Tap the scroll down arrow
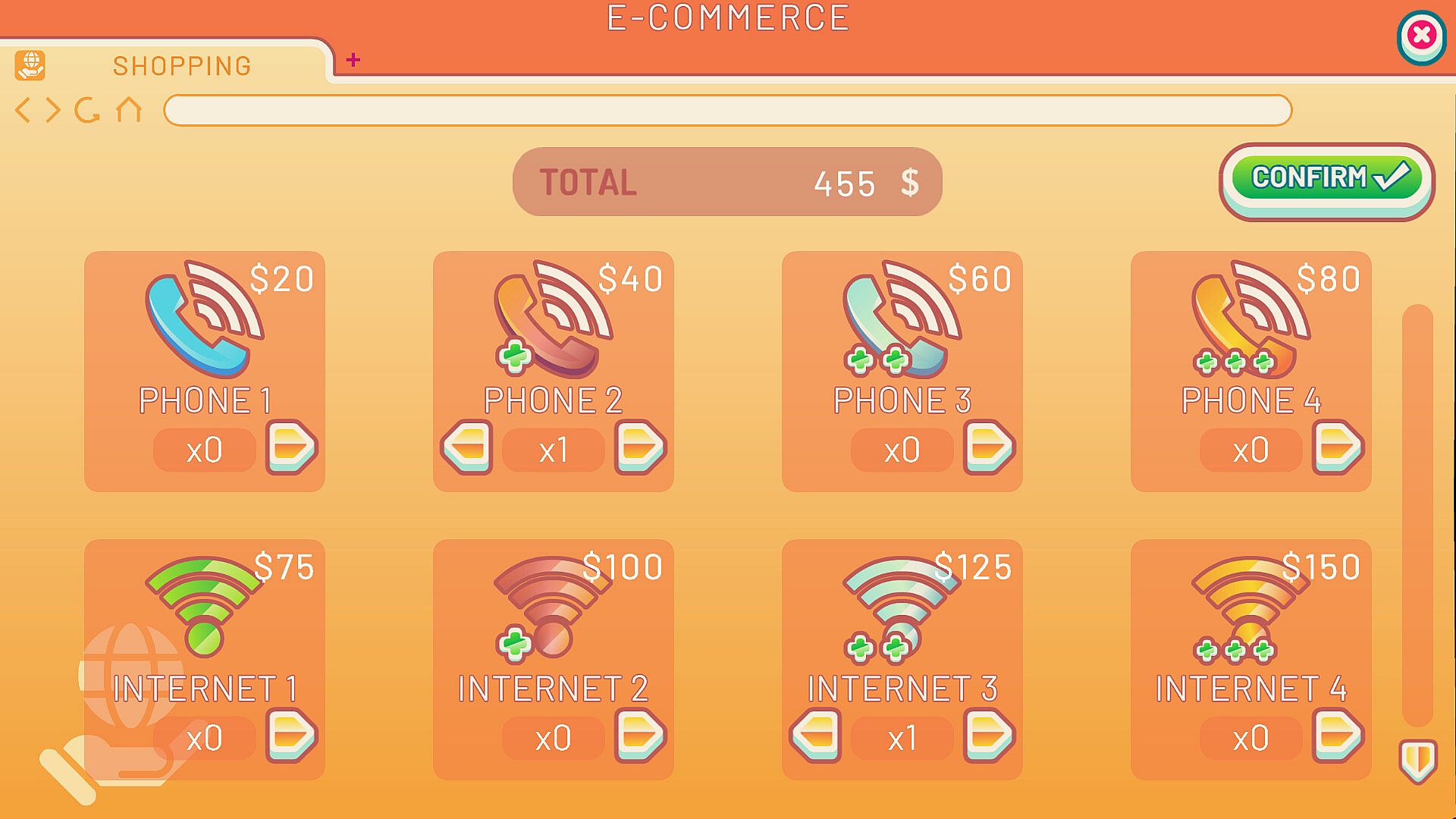This screenshot has height=819, width=1456. click(1417, 760)
